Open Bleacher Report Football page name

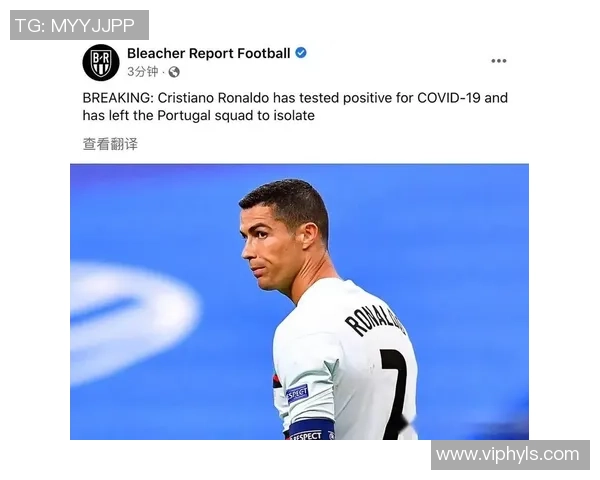point(208,53)
